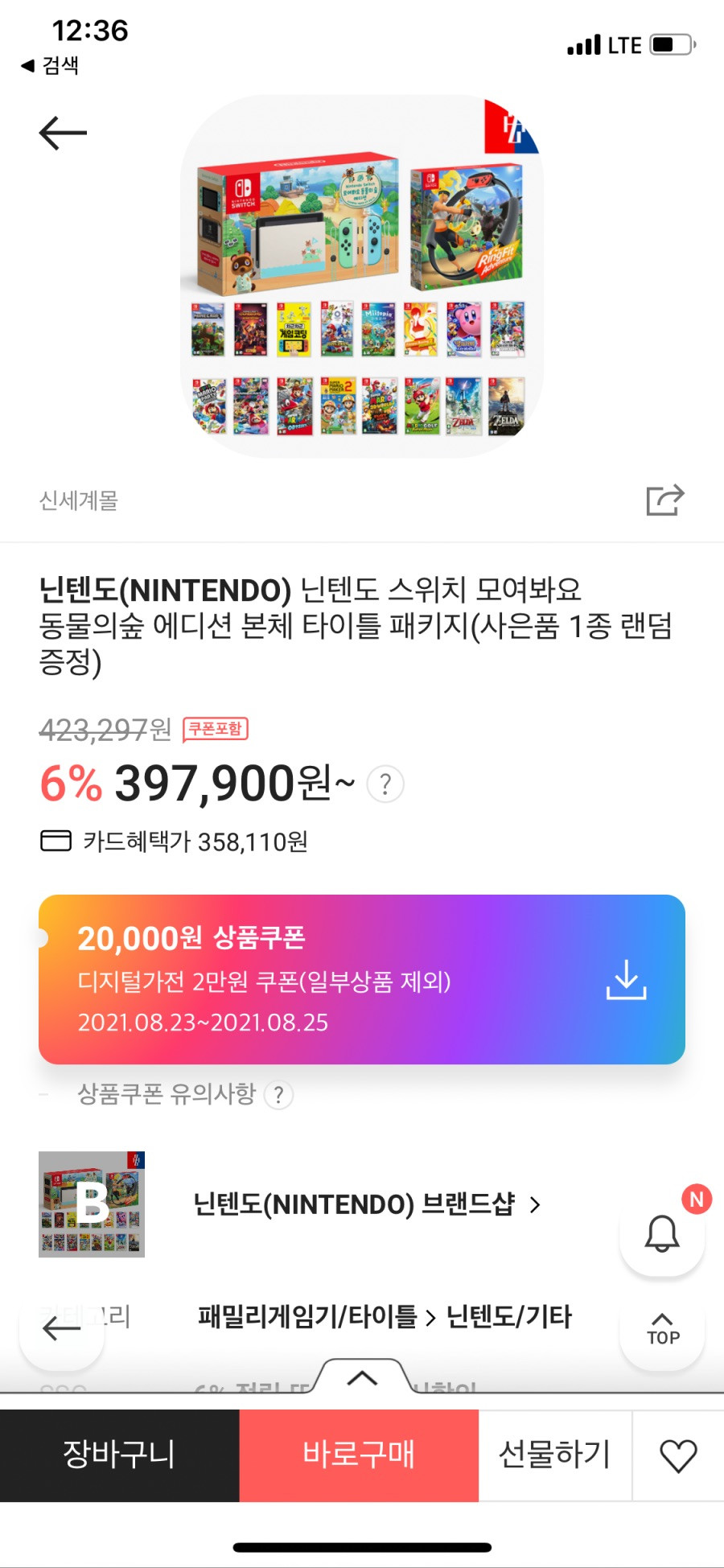Buy now with 바로구매
724x1568 pixels.
(x=359, y=1455)
